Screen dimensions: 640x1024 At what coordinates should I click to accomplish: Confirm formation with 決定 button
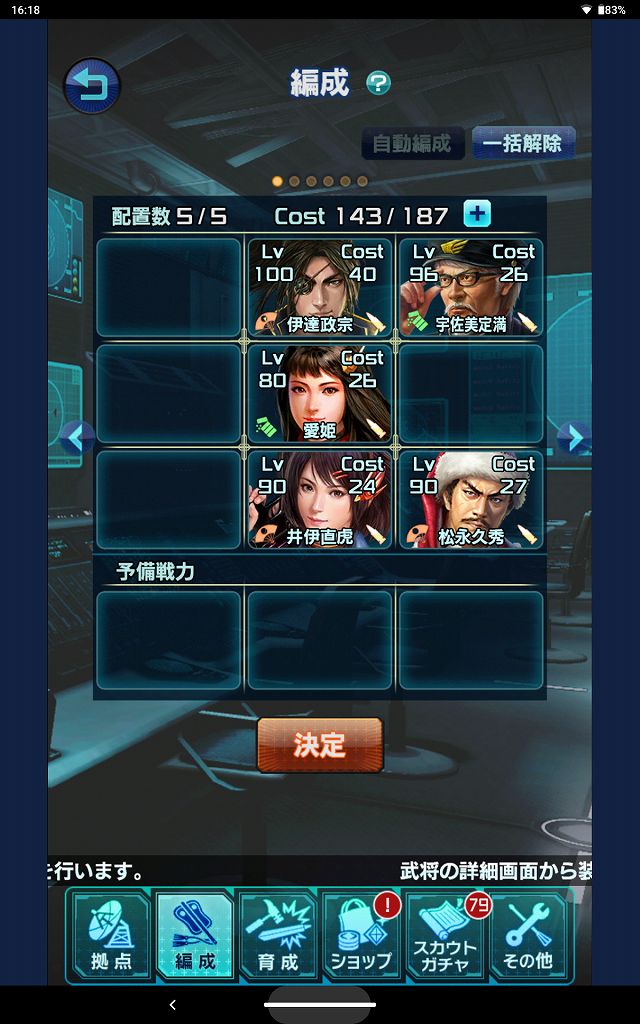(320, 745)
